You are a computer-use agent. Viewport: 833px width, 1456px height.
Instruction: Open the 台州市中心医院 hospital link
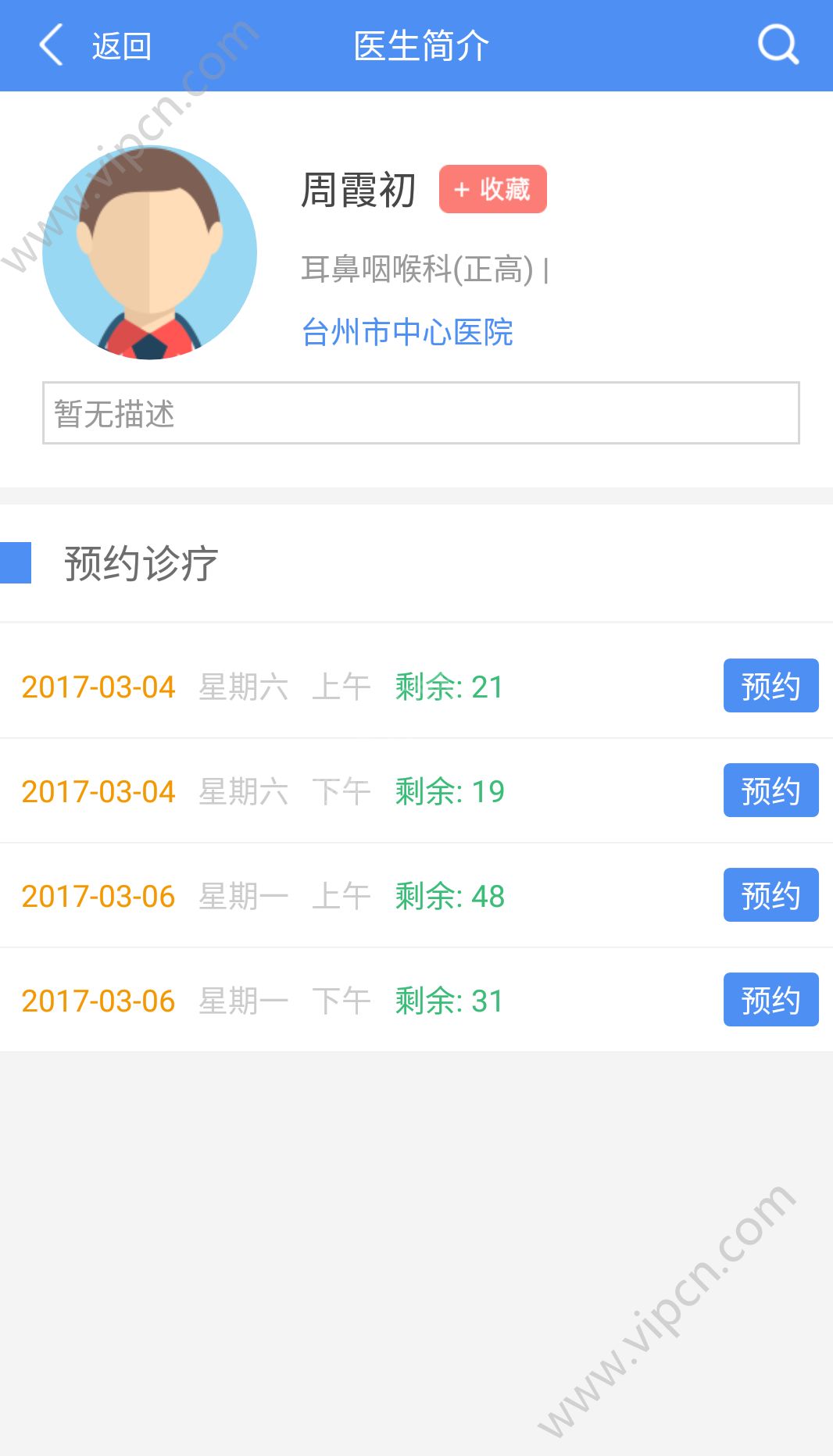click(407, 333)
